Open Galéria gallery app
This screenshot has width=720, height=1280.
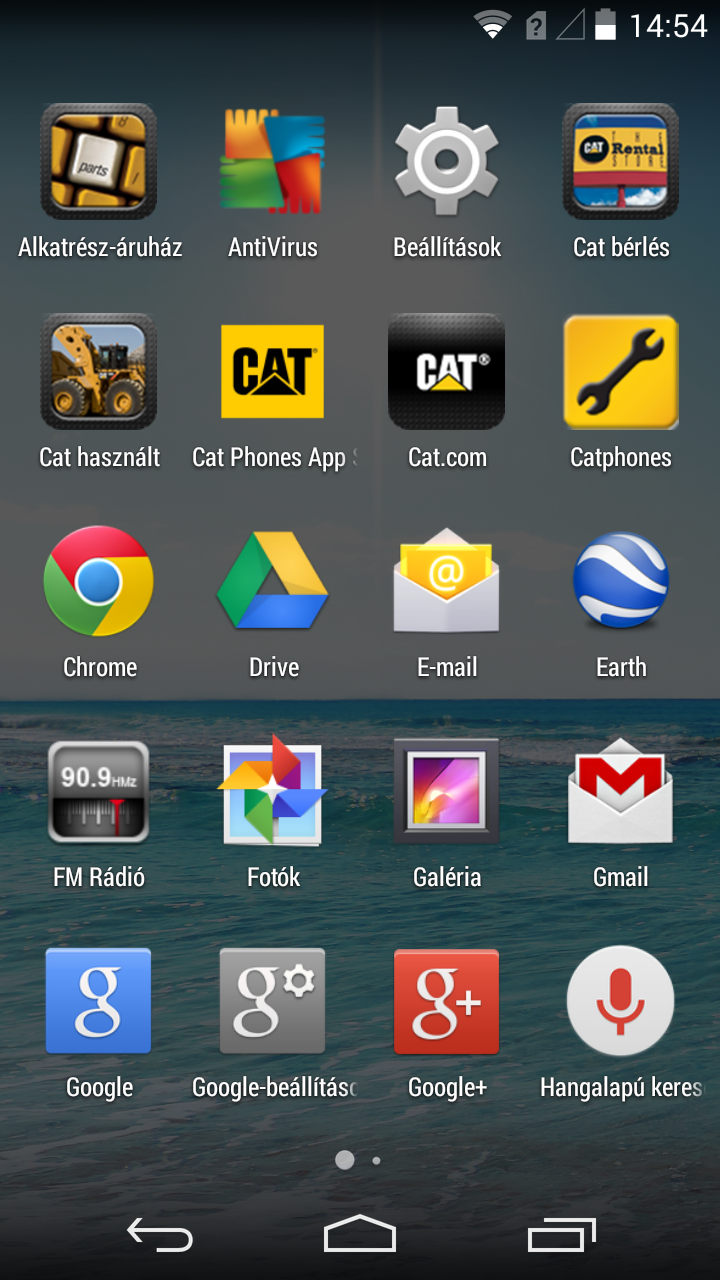click(x=447, y=792)
